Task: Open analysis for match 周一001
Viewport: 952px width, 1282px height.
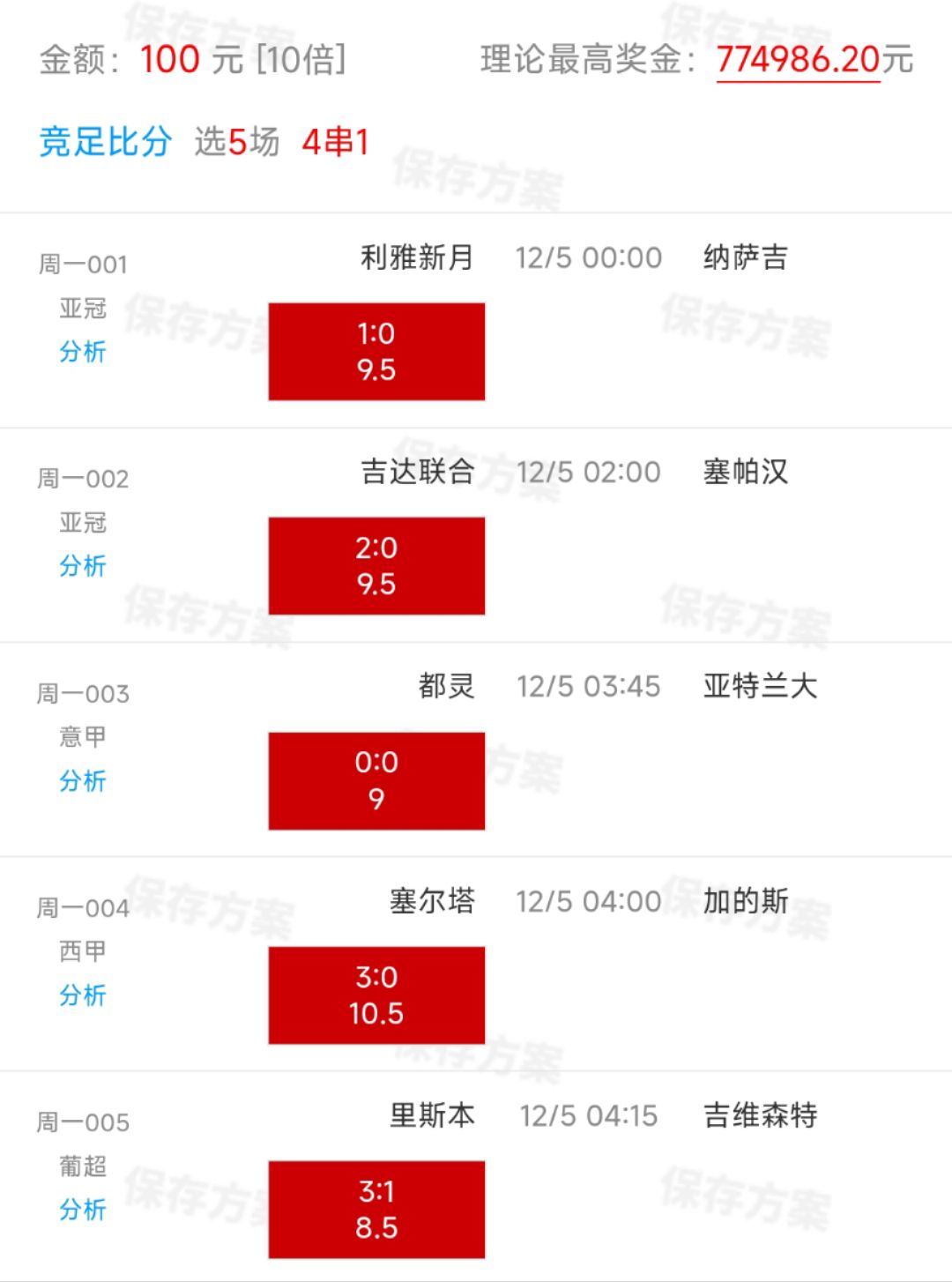Action: coord(82,352)
